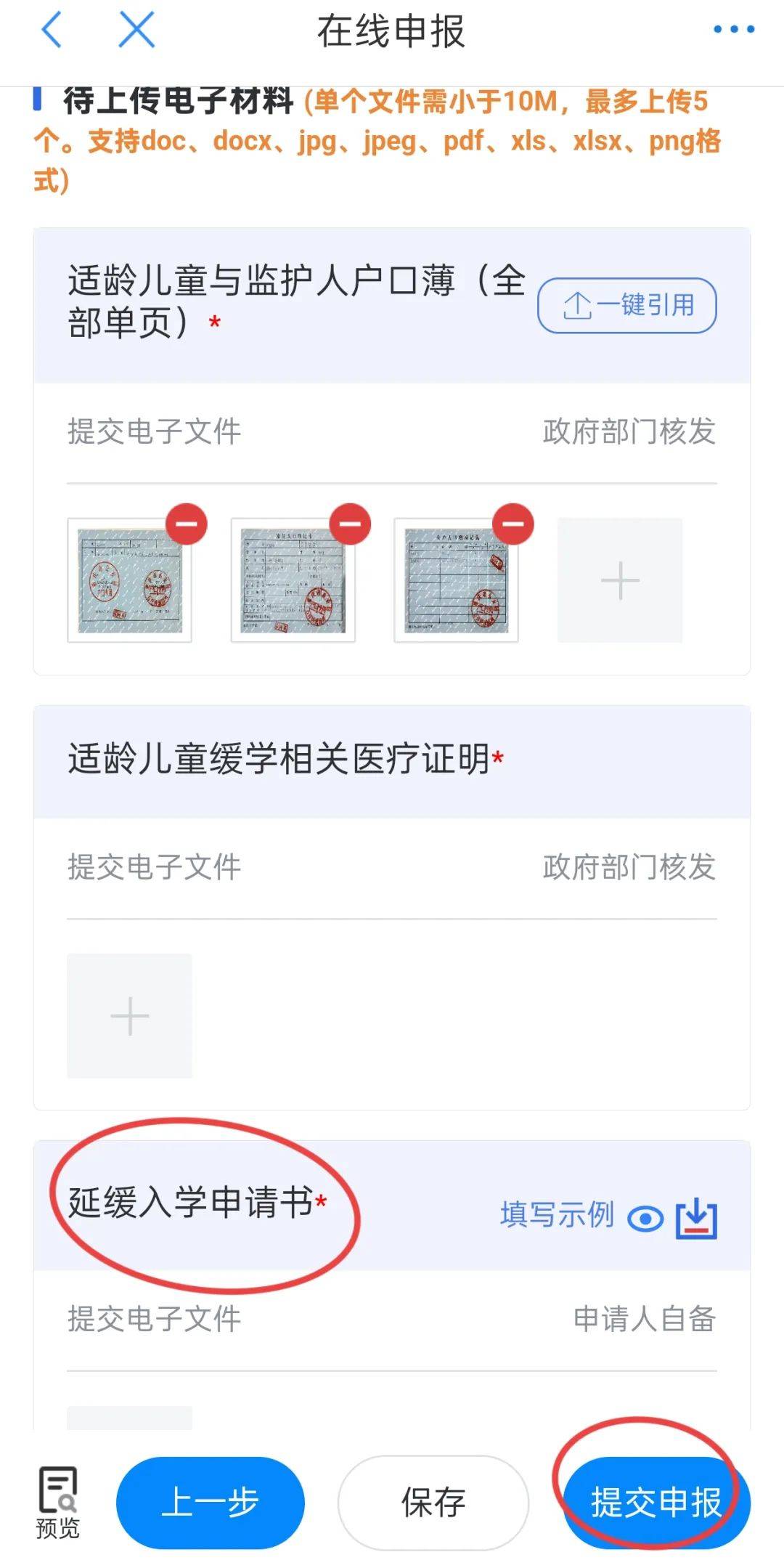Add a file for 适龄儿童缓学相关医疗证明
The image size is (784, 1560).
click(x=129, y=1015)
